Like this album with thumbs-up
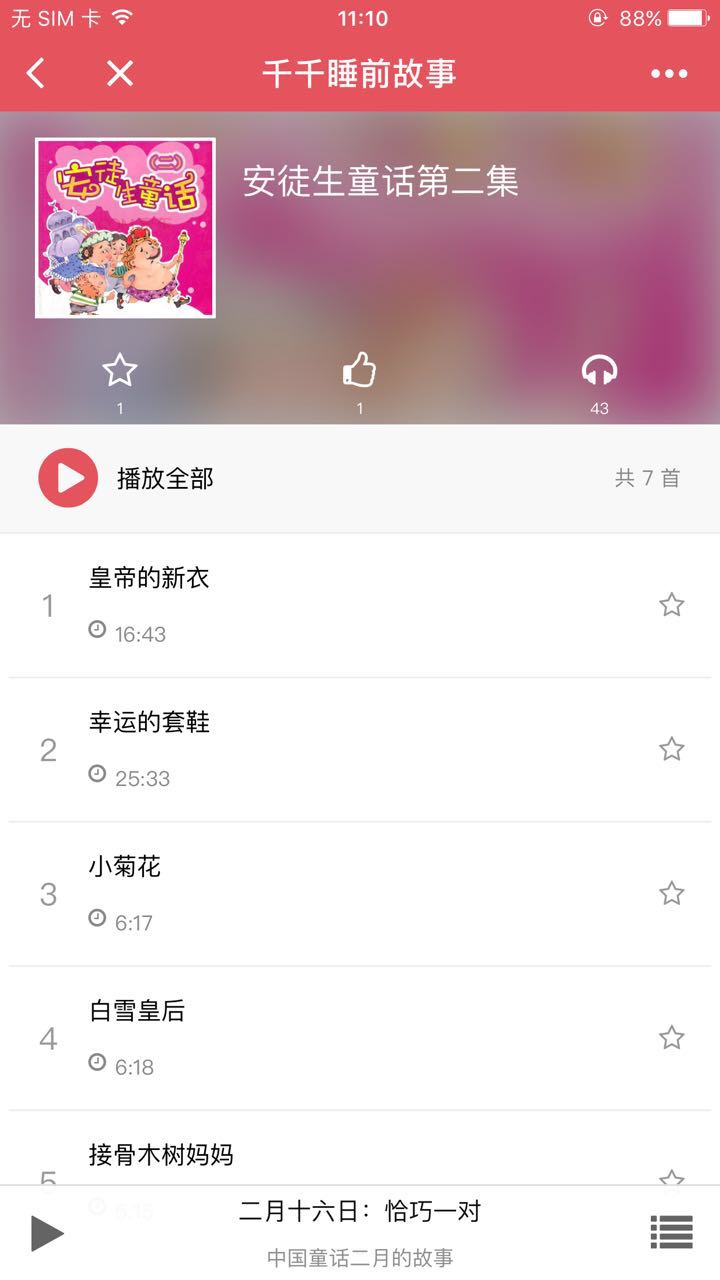 click(359, 371)
